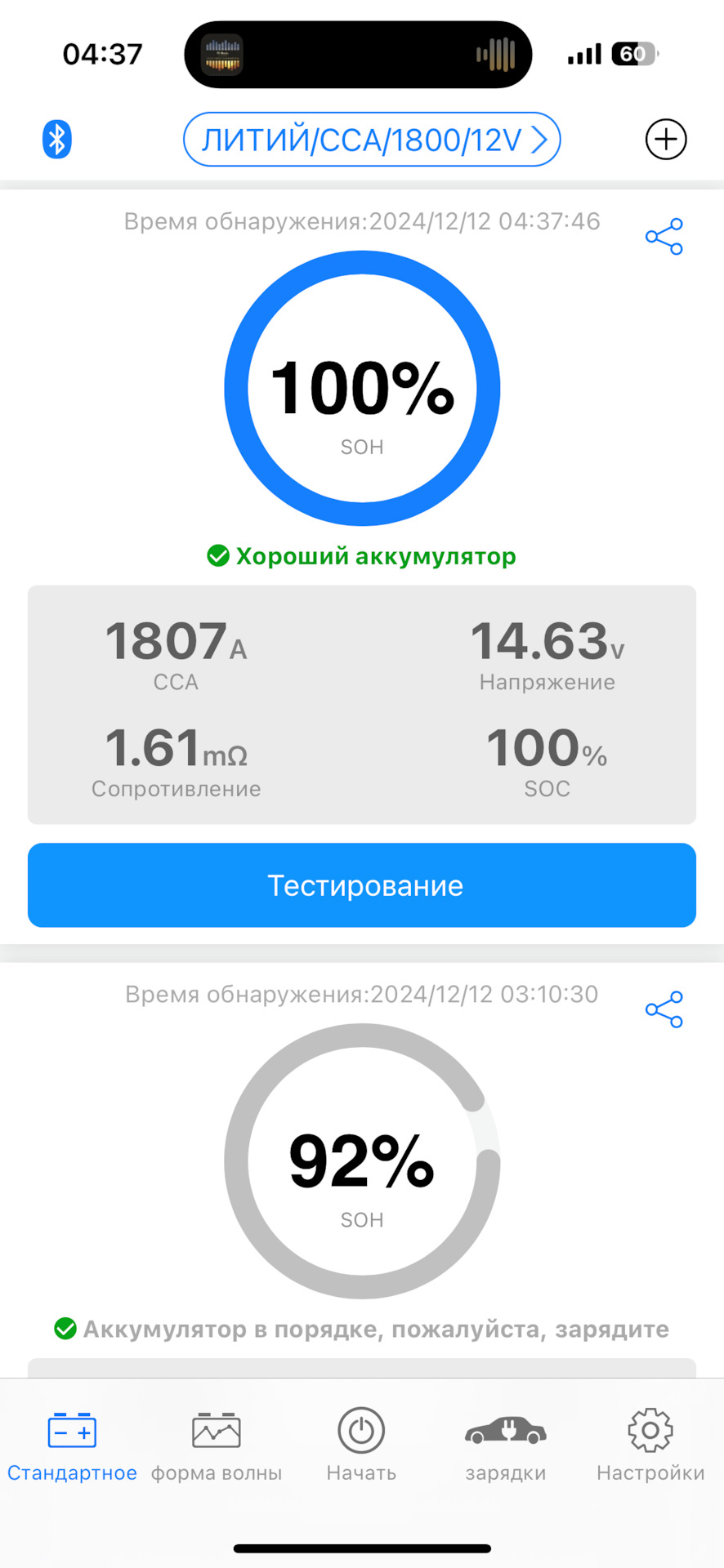724x1568 pixels.
Task: Start battery test with Тестирование button
Action: [362, 885]
